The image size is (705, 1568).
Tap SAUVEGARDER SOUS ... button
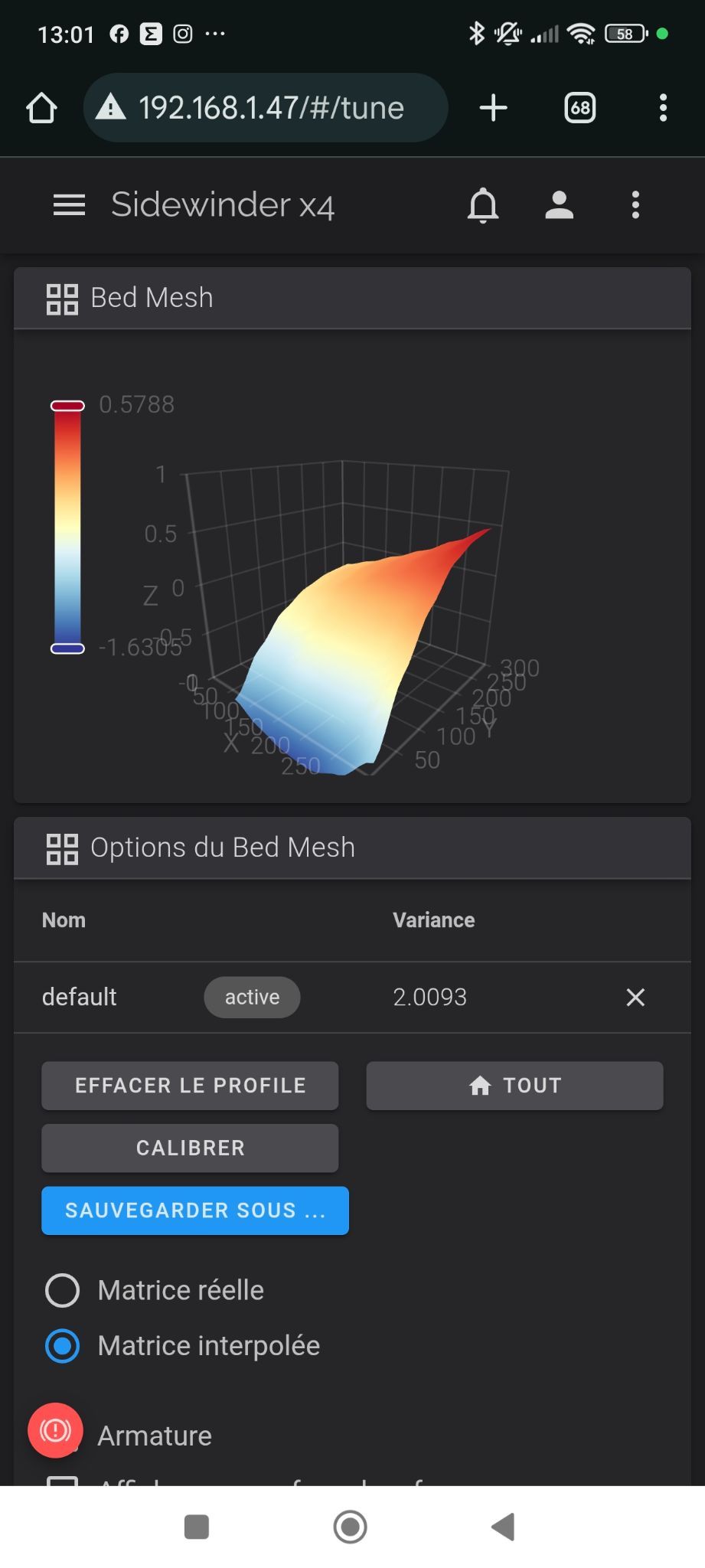pos(195,1210)
